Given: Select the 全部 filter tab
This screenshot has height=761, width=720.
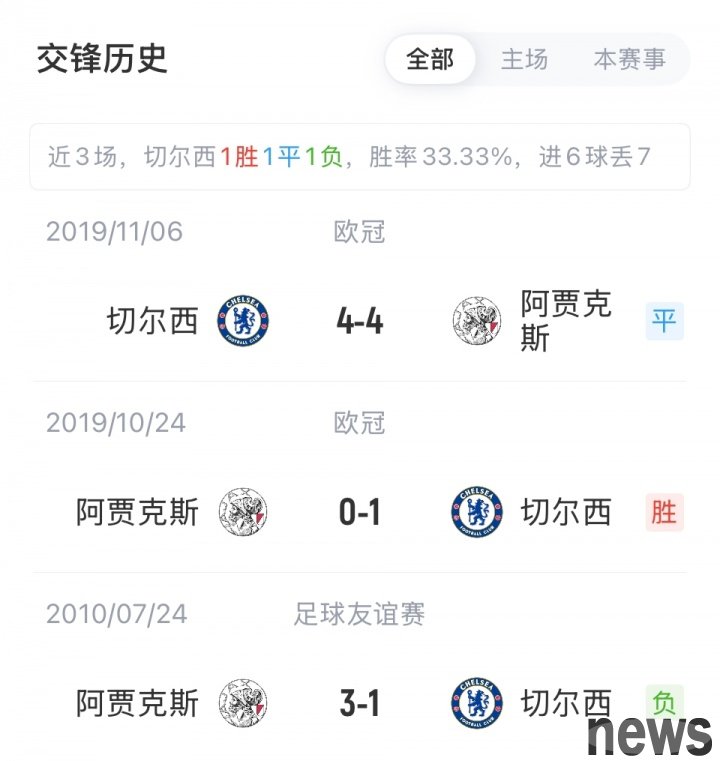Looking at the screenshot, I should pyautogui.click(x=430, y=59).
